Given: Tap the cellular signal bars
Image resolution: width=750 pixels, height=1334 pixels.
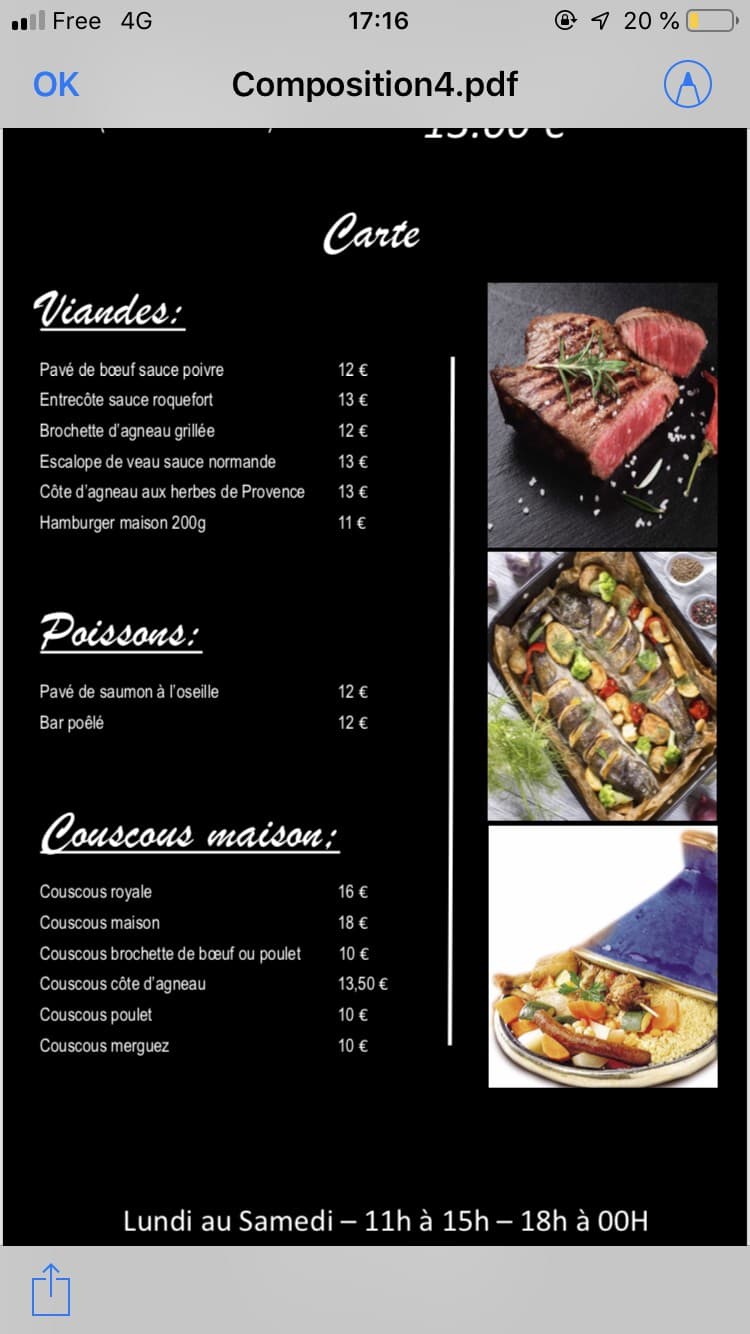Looking at the screenshot, I should pyautogui.click(x=28, y=18).
